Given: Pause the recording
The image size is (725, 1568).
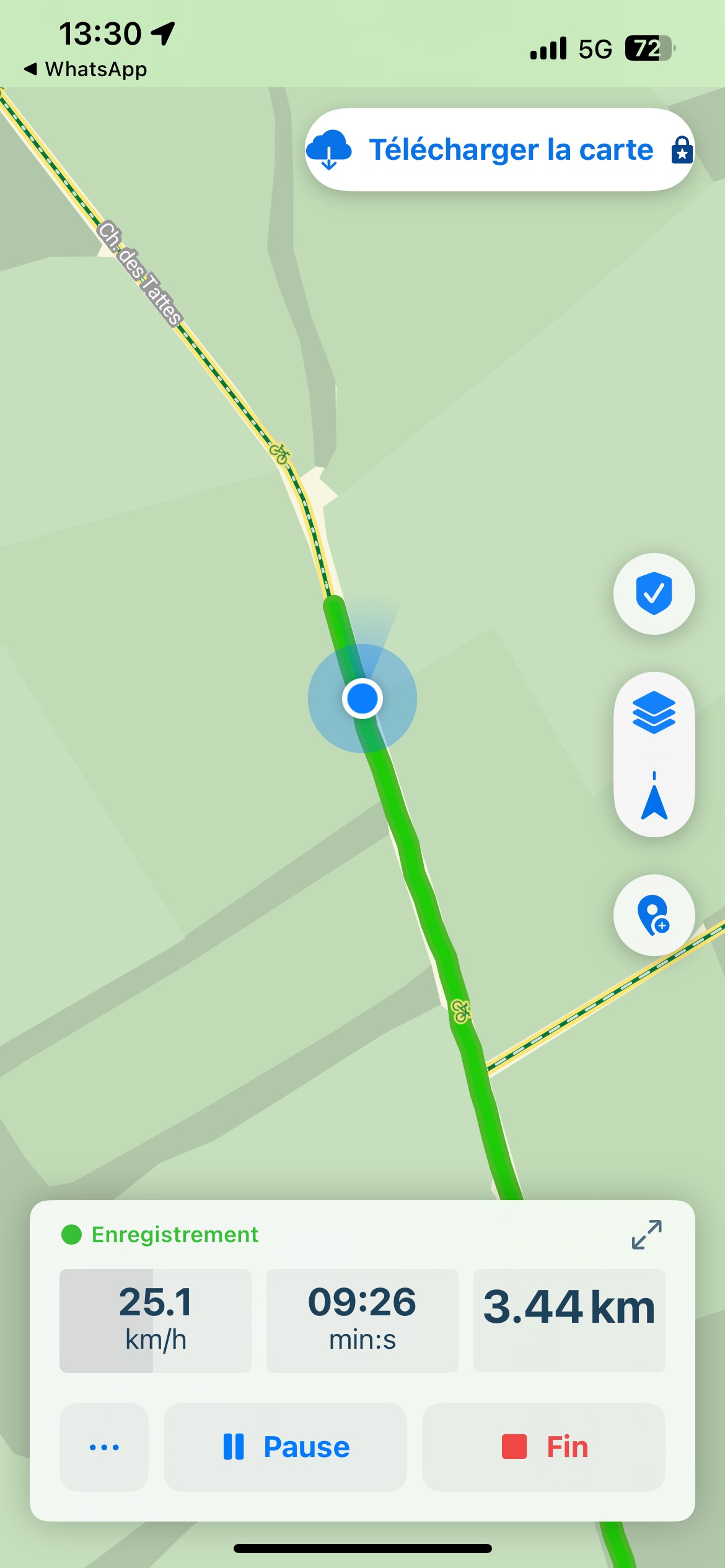Looking at the screenshot, I should pyautogui.click(x=285, y=1447).
